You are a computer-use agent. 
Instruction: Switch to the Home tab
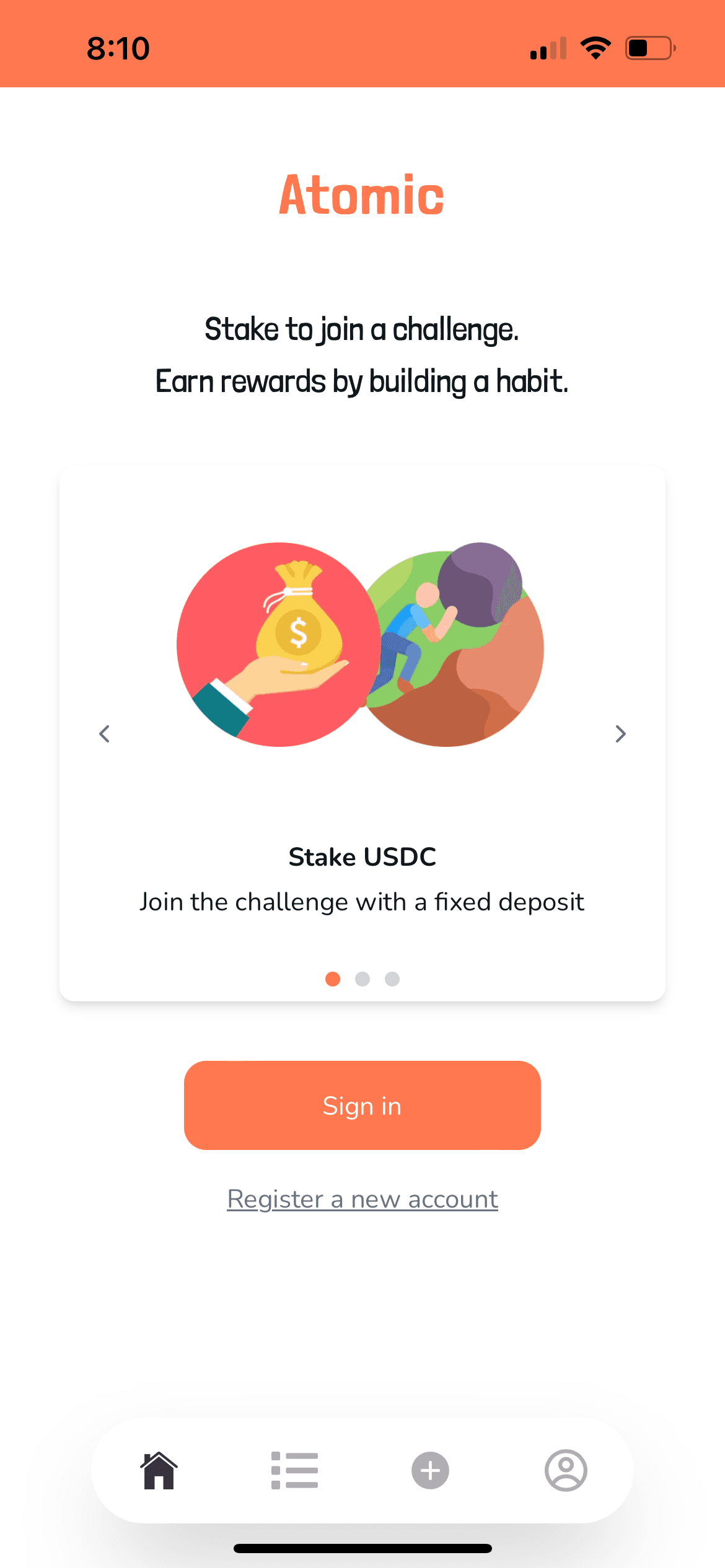[x=159, y=1471]
